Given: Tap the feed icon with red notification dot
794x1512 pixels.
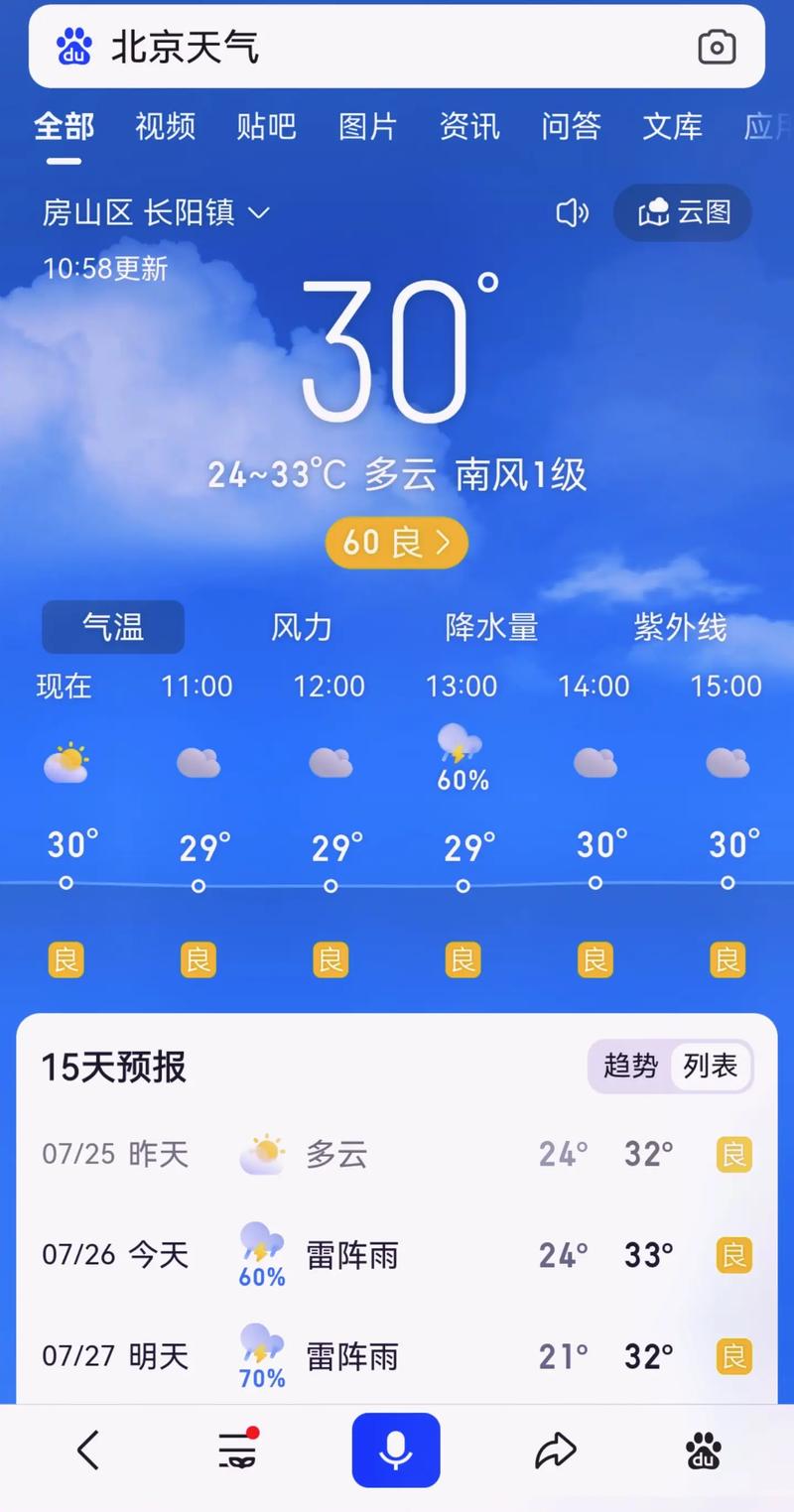Looking at the screenshot, I should pos(236,1450).
